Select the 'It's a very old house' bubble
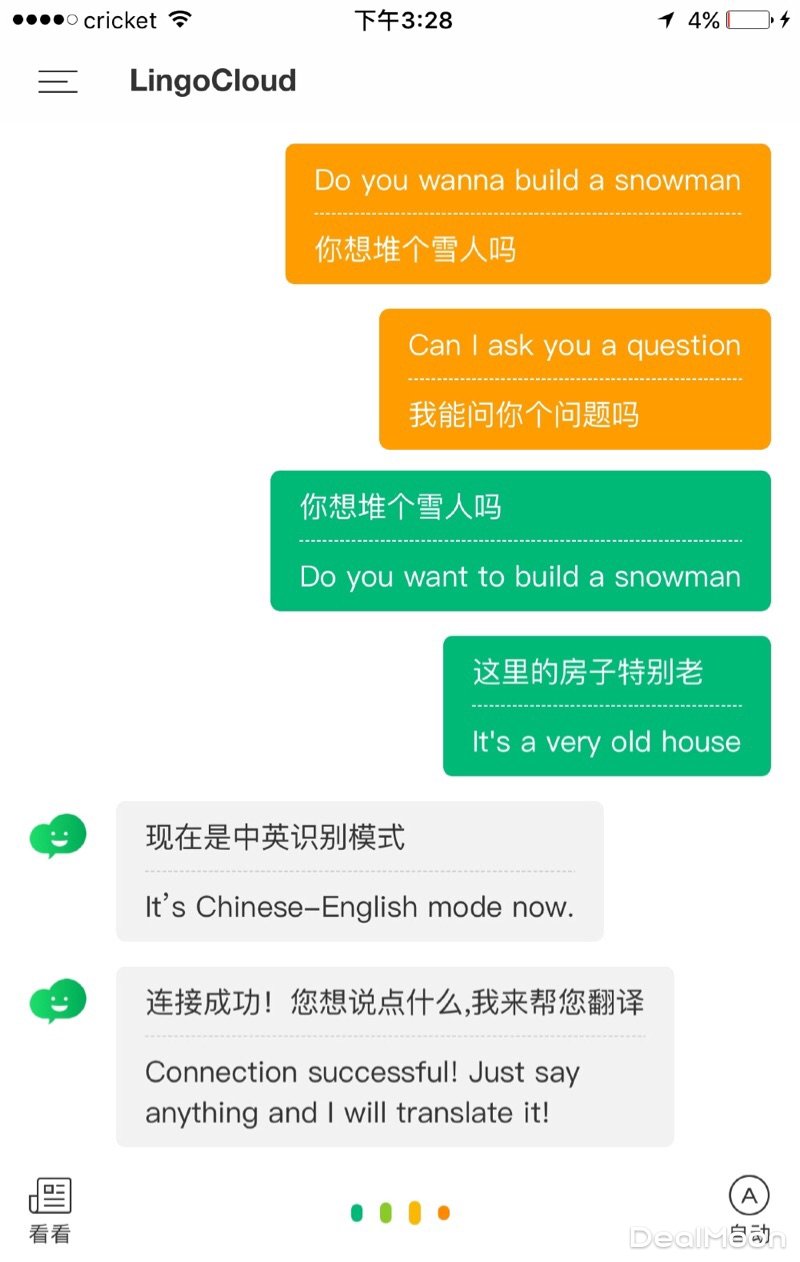Viewport: 800px width, 1262px height. [606, 706]
